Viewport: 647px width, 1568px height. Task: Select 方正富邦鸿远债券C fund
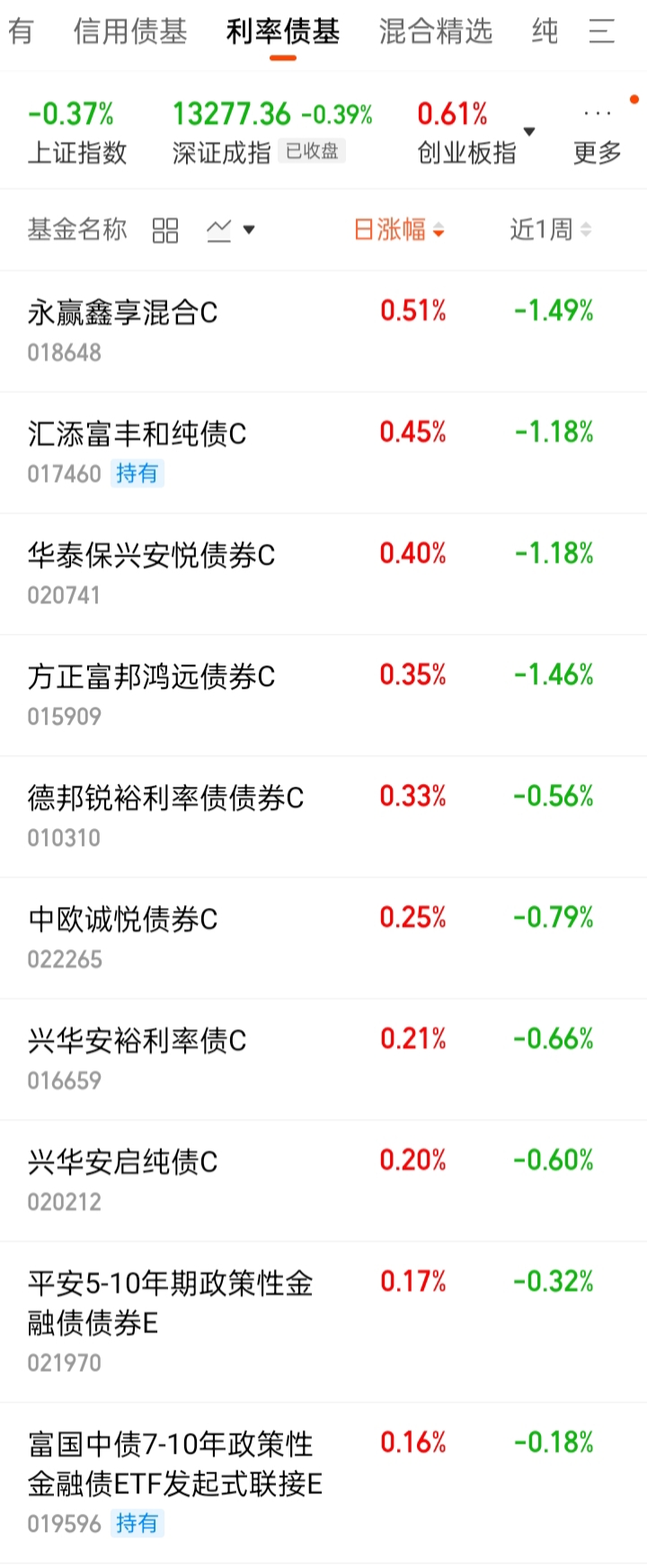pos(151,676)
